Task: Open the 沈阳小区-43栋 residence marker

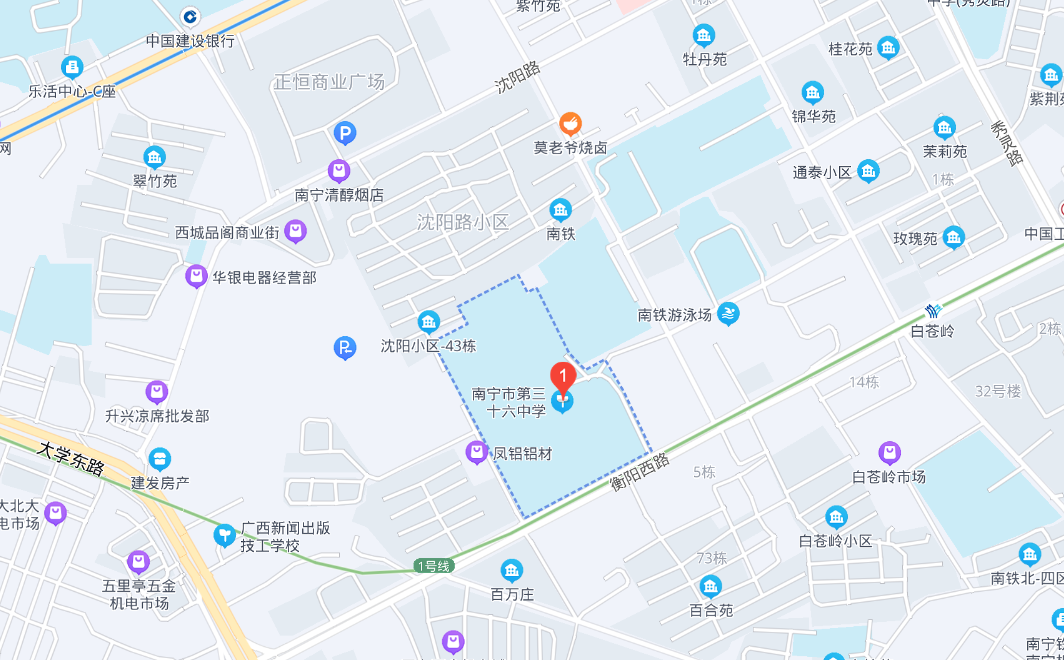Action: click(x=428, y=322)
